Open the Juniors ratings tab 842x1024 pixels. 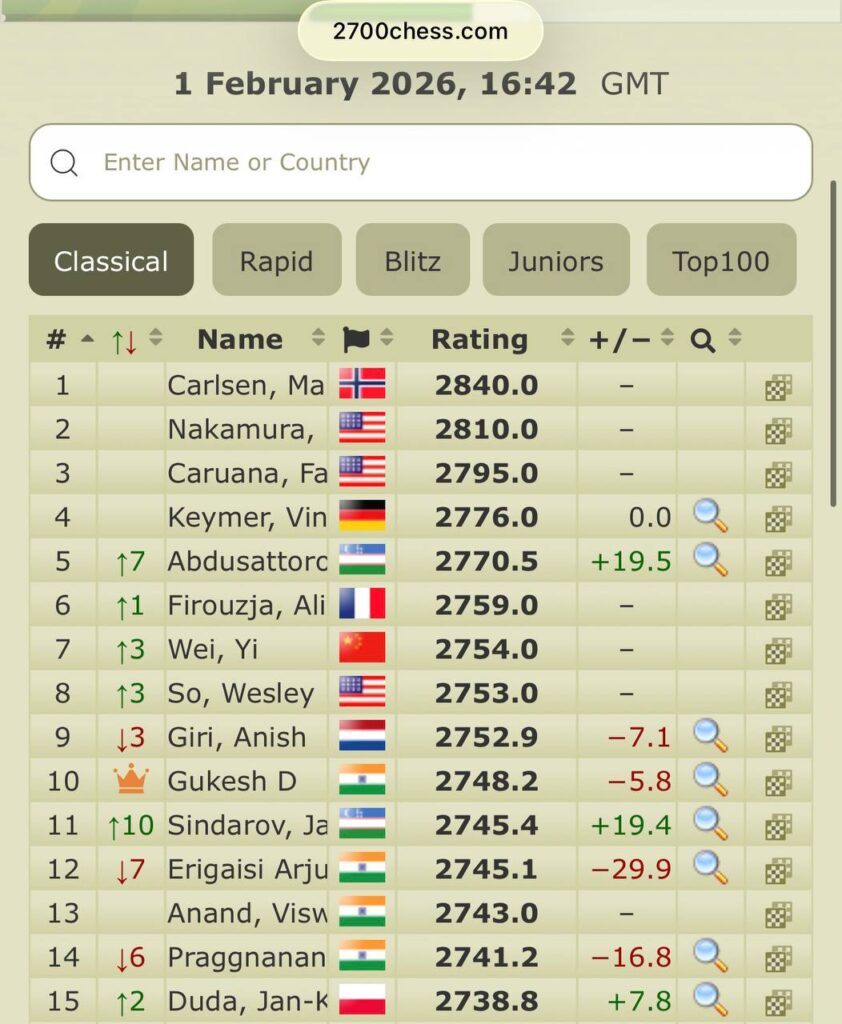coord(555,261)
